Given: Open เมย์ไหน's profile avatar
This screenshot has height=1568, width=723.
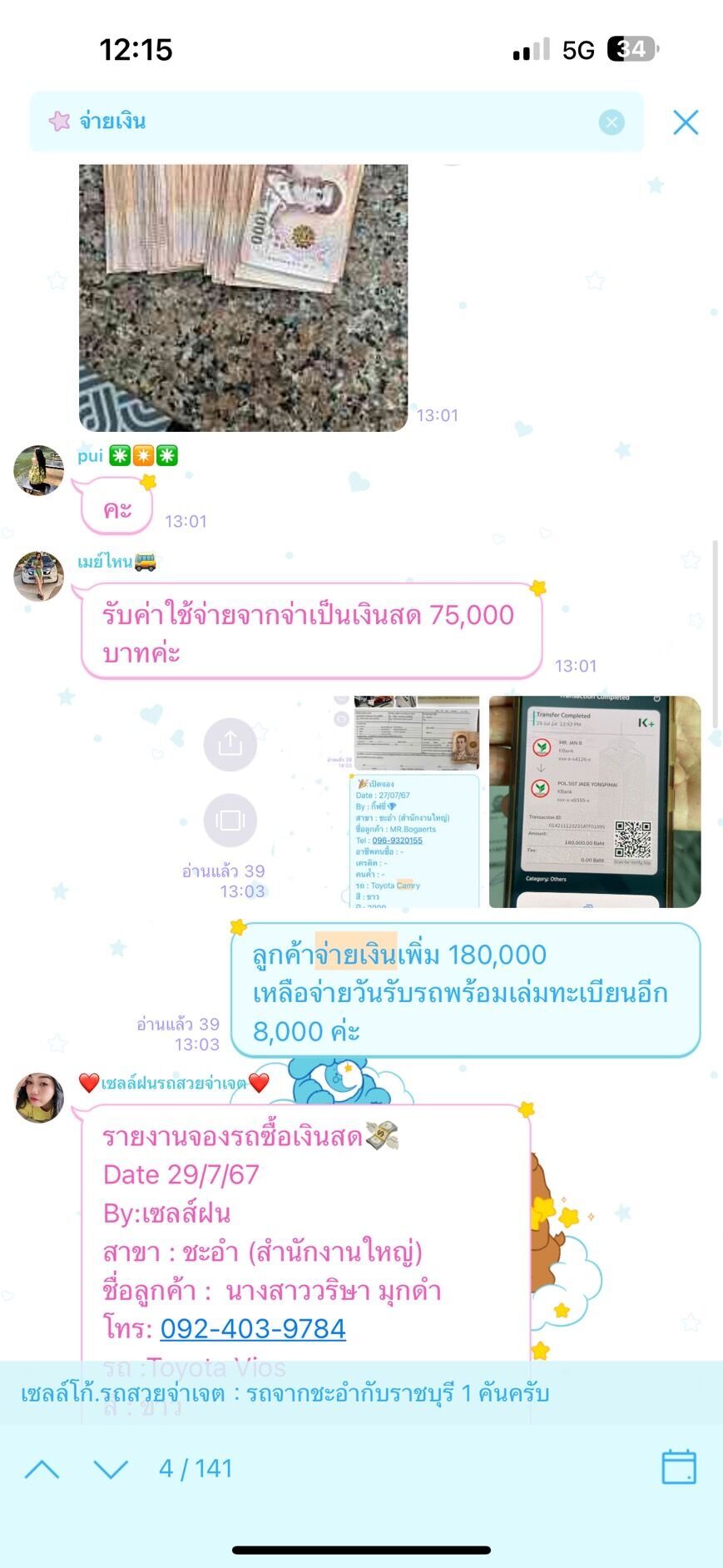Looking at the screenshot, I should click(x=39, y=576).
